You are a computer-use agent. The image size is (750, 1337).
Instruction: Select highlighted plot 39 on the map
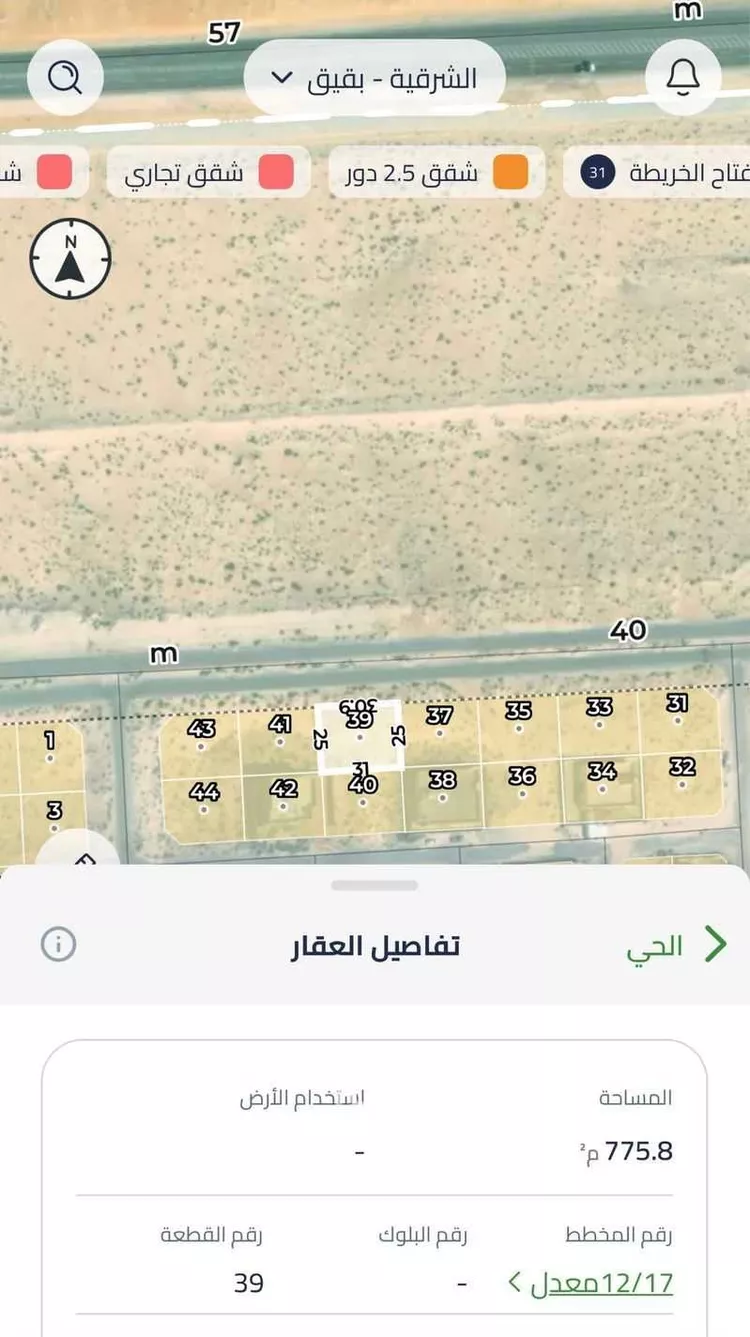click(360, 737)
